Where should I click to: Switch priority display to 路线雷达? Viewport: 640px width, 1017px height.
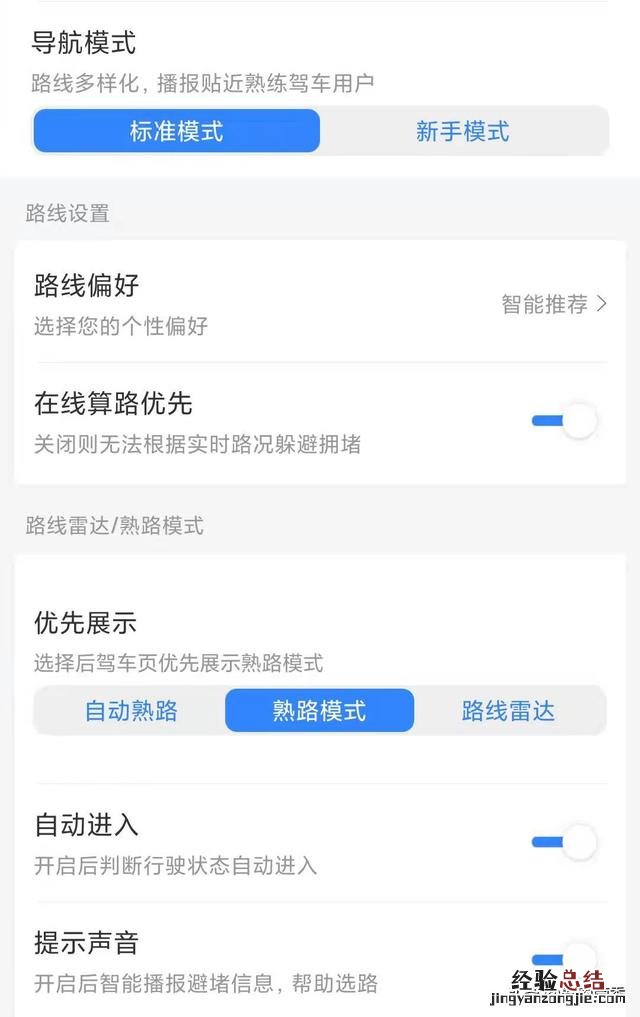coord(508,711)
